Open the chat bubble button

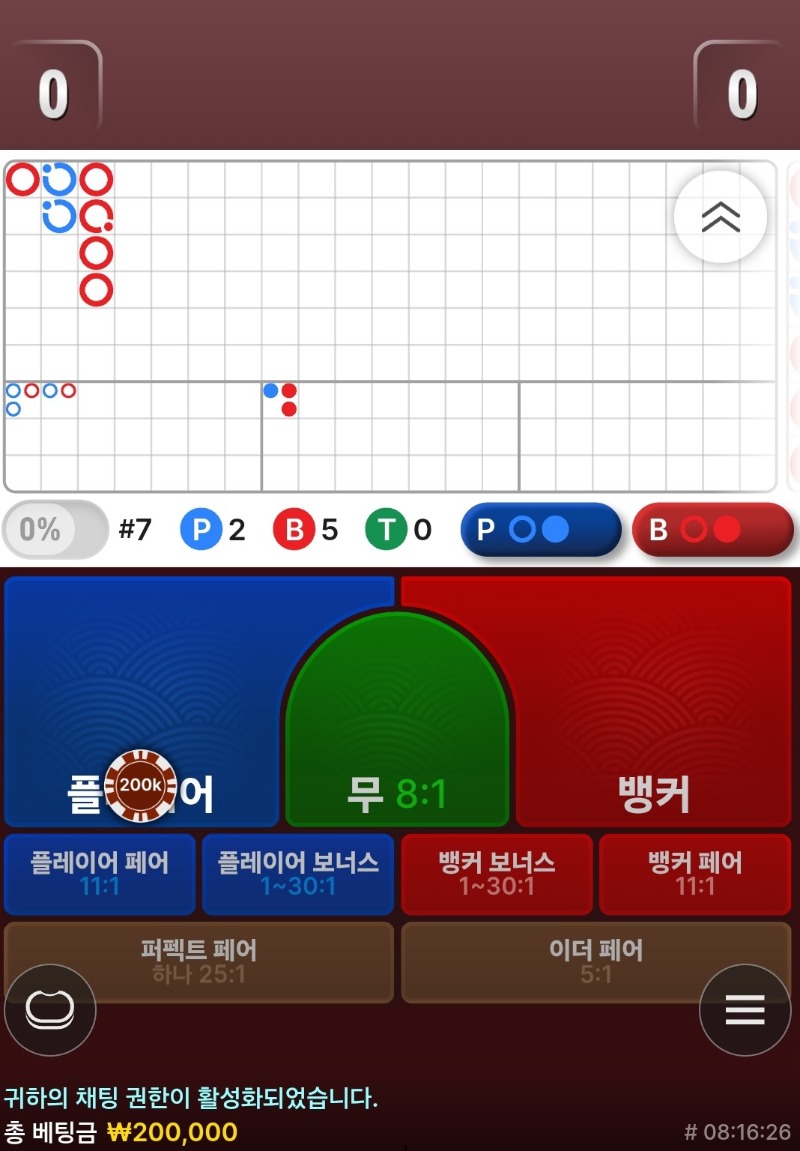point(50,1010)
